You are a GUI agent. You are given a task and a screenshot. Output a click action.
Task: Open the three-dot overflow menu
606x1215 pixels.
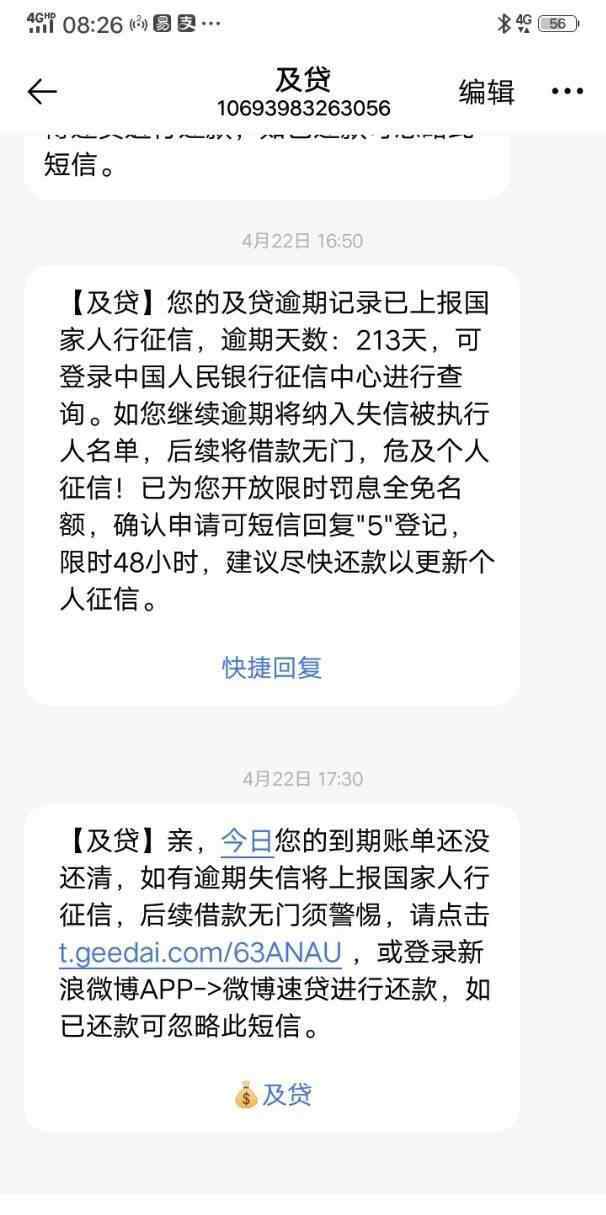click(567, 92)
